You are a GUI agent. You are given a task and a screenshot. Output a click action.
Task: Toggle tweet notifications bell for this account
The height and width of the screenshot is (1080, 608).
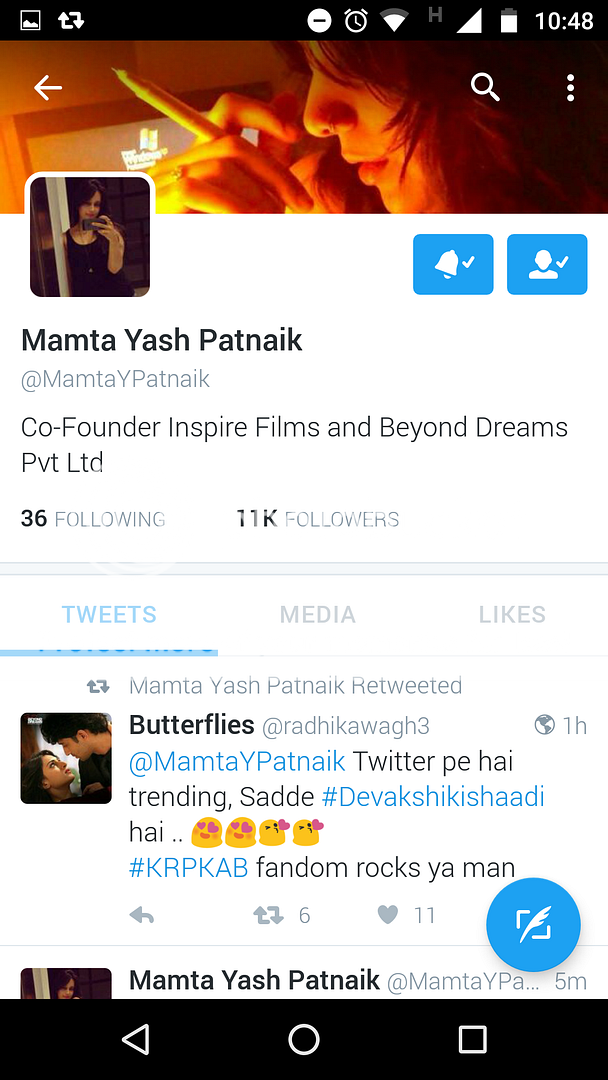coord(453,264)
